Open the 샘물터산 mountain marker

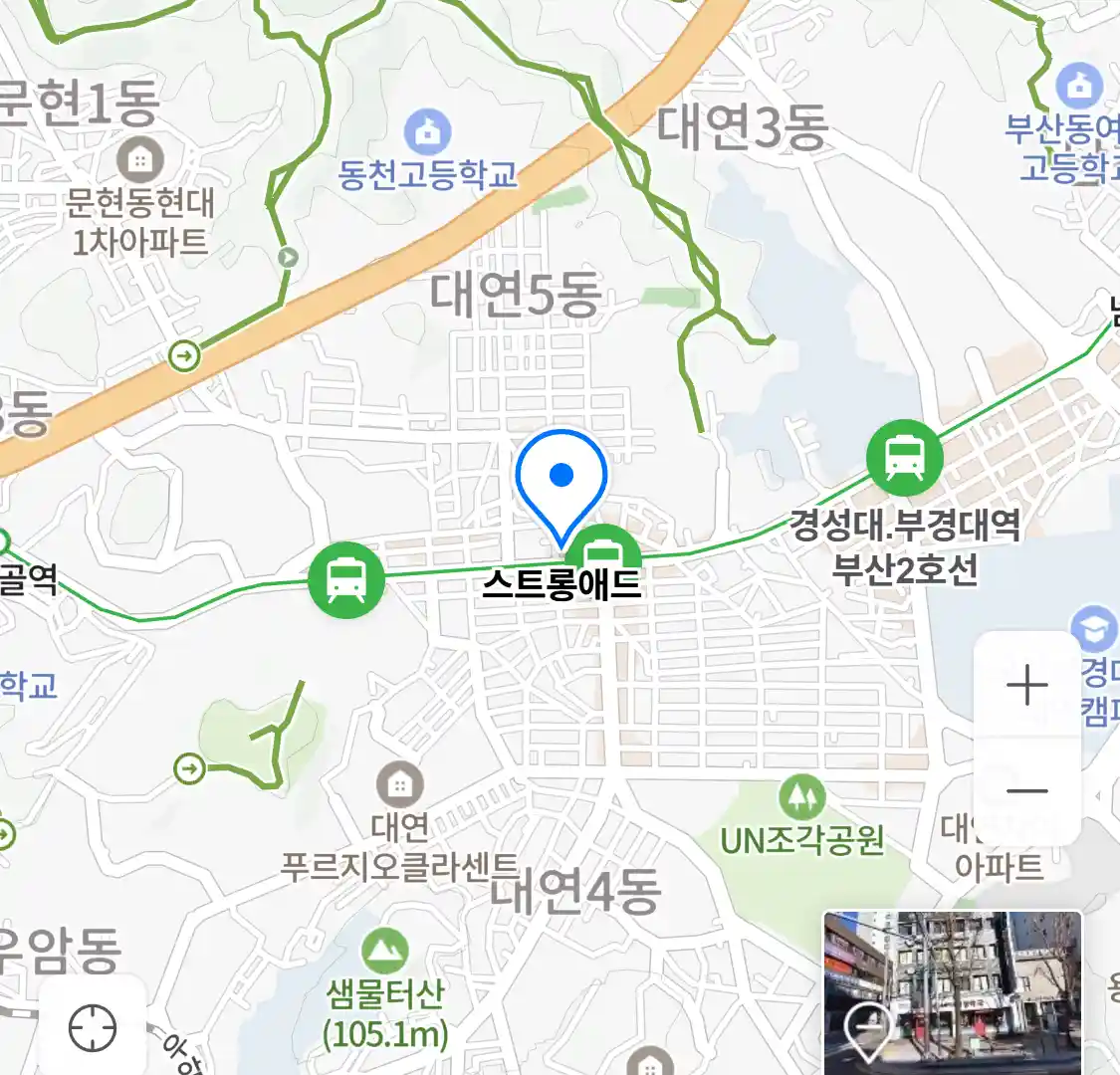[384, 952]
